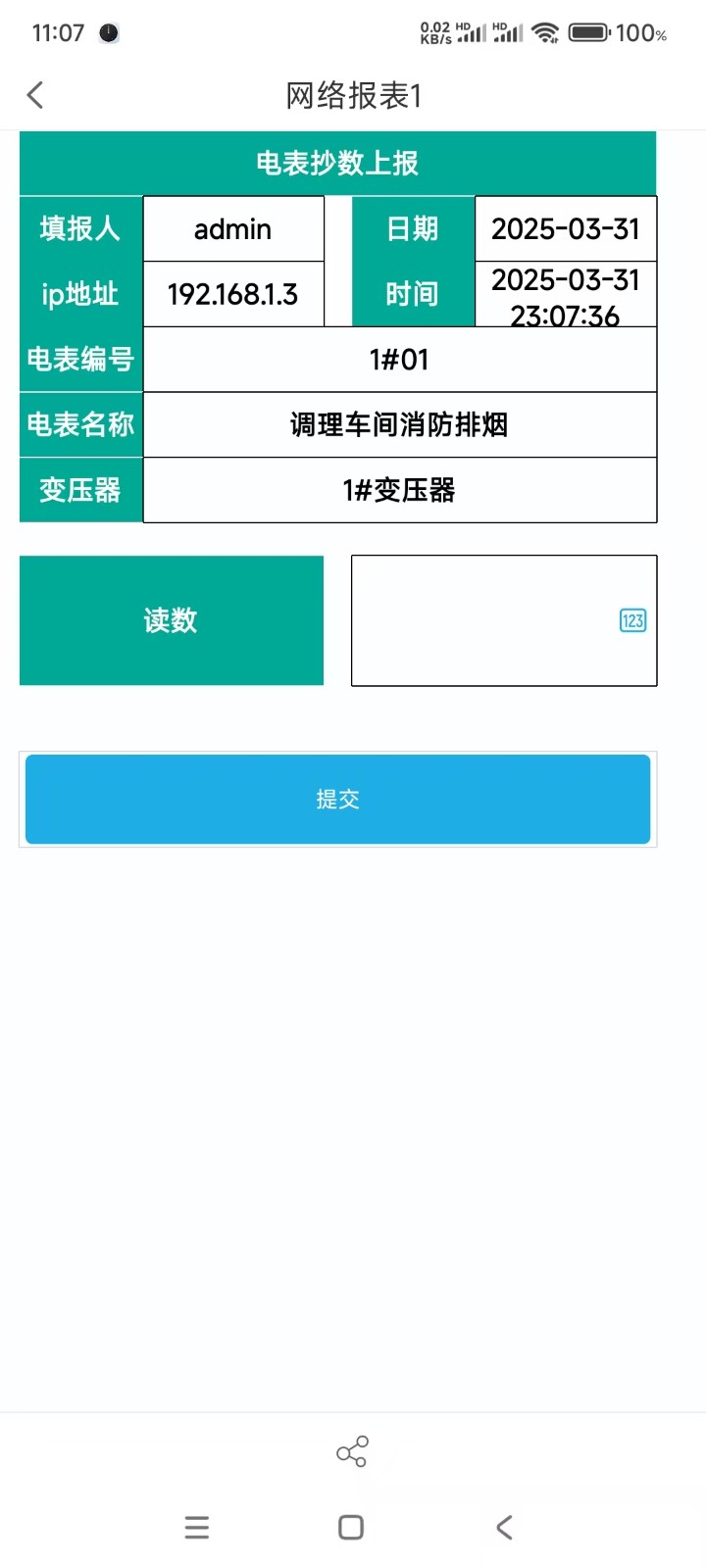Tap the 读数 reading input field

[504, 620]
